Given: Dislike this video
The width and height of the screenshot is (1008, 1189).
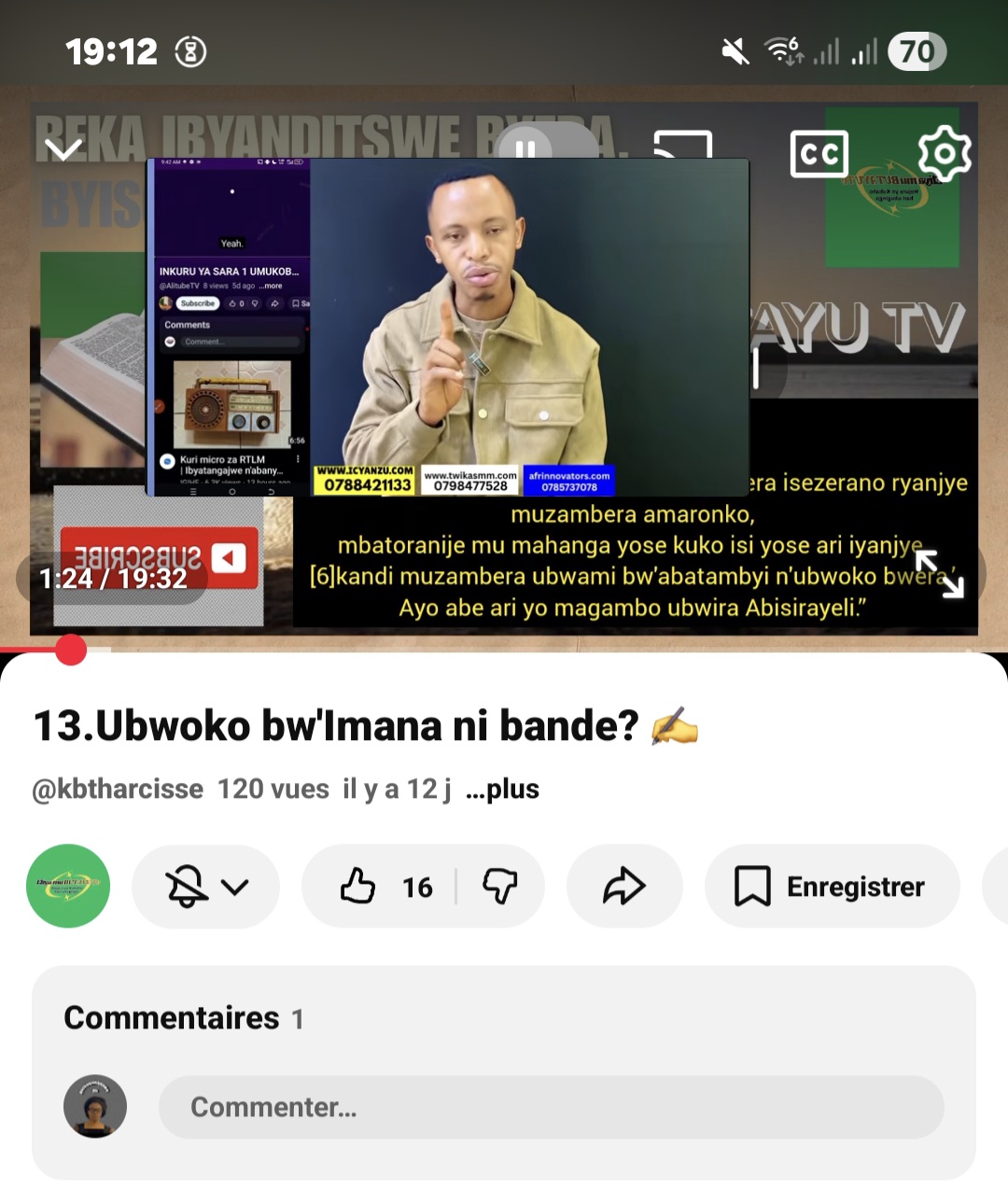Looking at the screenshot, I should (500, 886).
